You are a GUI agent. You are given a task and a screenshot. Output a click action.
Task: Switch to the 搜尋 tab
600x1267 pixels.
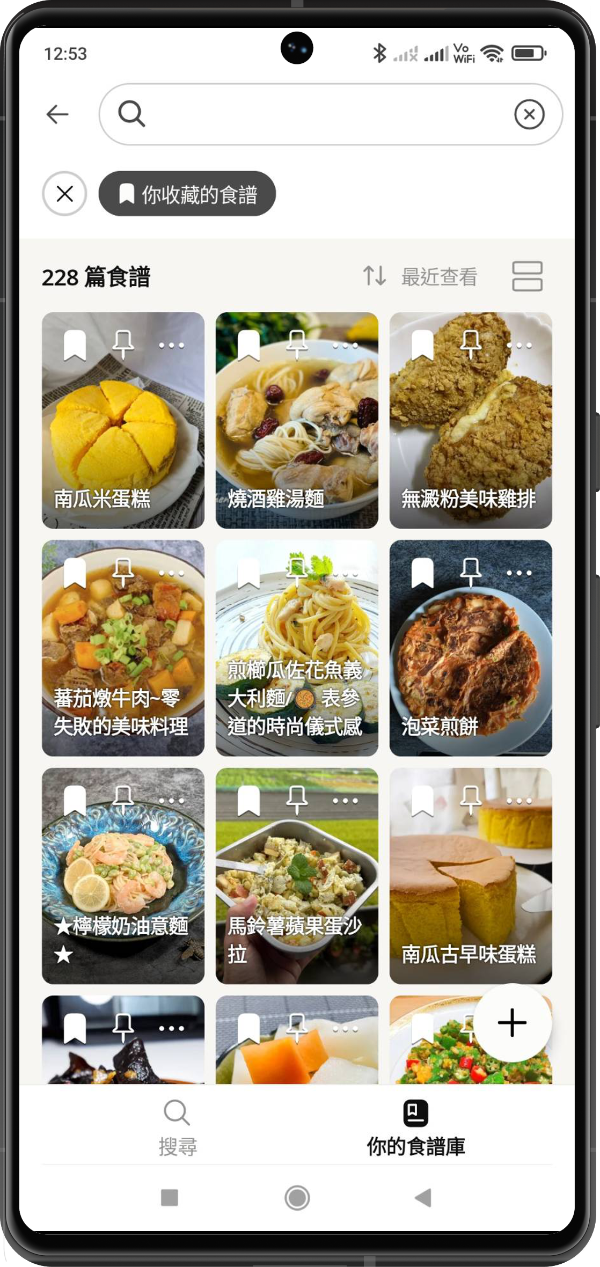[177, 1127]
